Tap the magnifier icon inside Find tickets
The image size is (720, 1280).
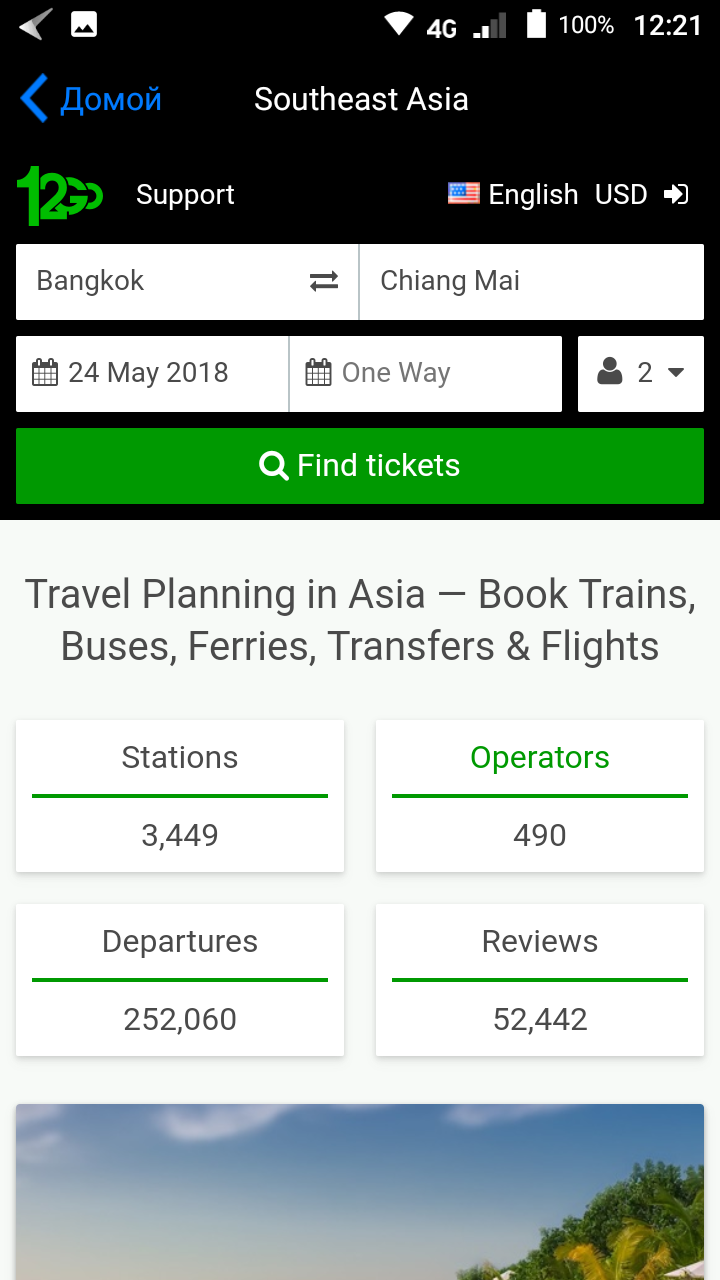click(272, 465)
